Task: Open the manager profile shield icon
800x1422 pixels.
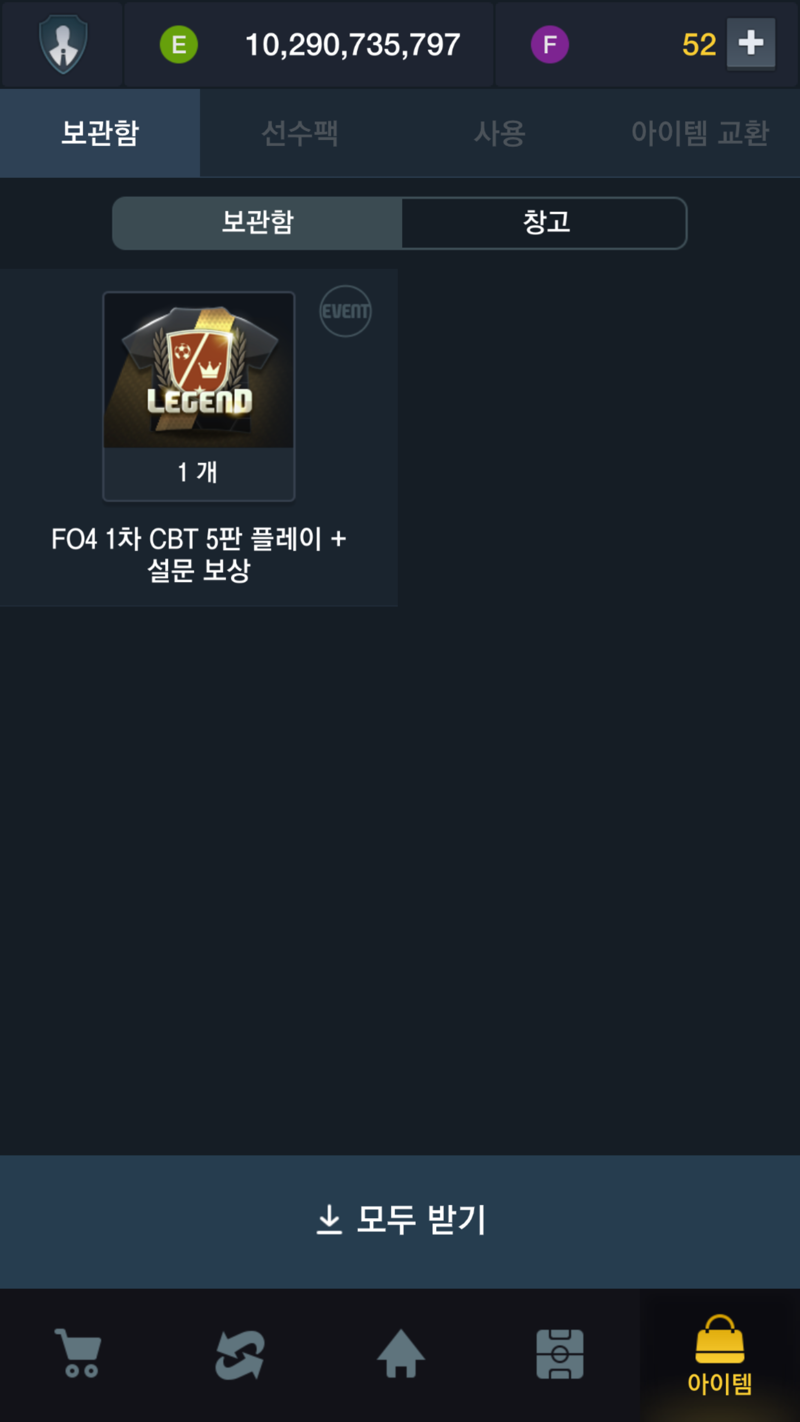Action: pyautogui.click(x=62, y=44)
